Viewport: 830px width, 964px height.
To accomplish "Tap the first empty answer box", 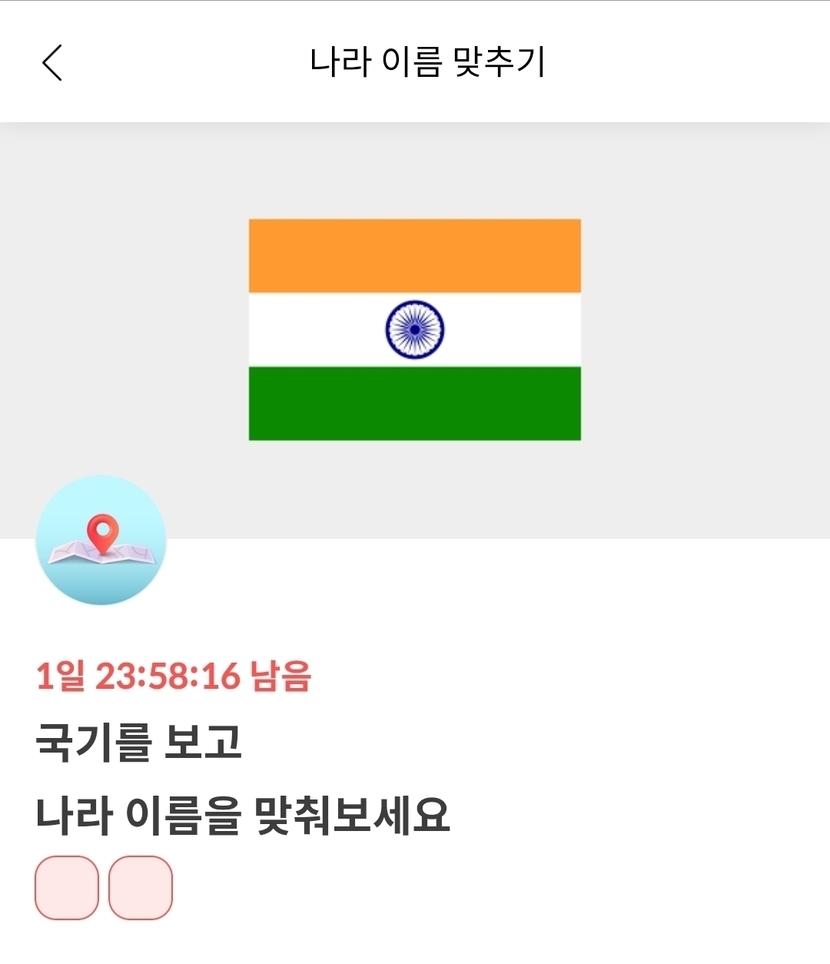I will pos(67,887).
